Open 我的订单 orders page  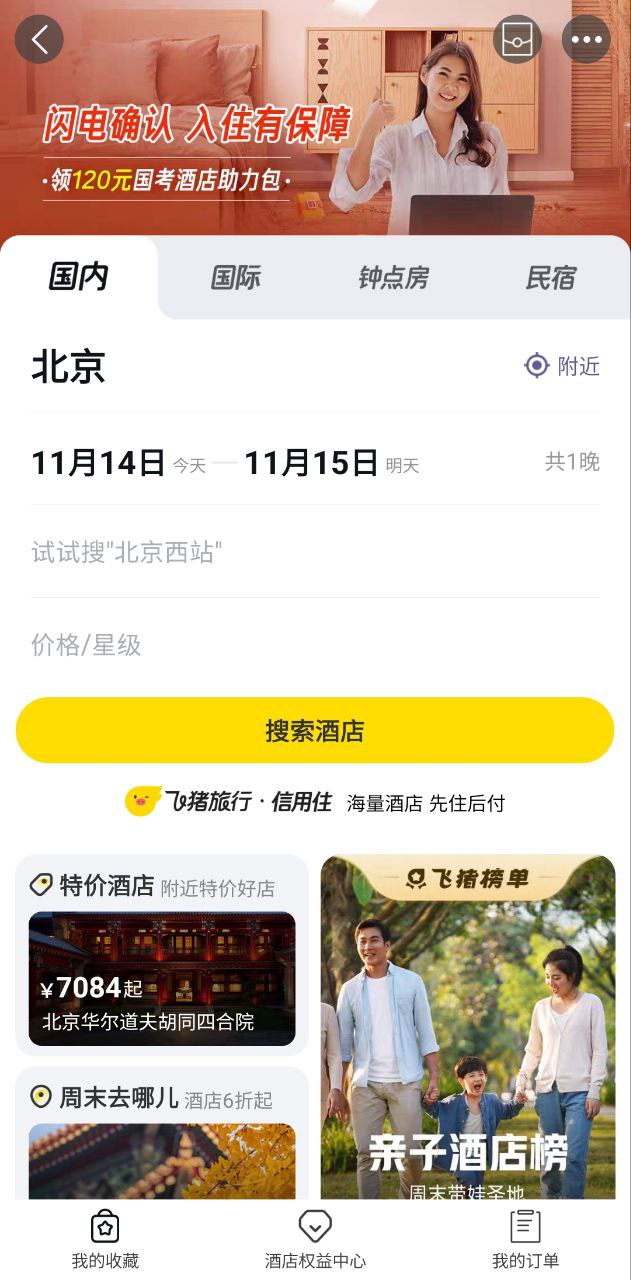click(x=525, y=1239)
